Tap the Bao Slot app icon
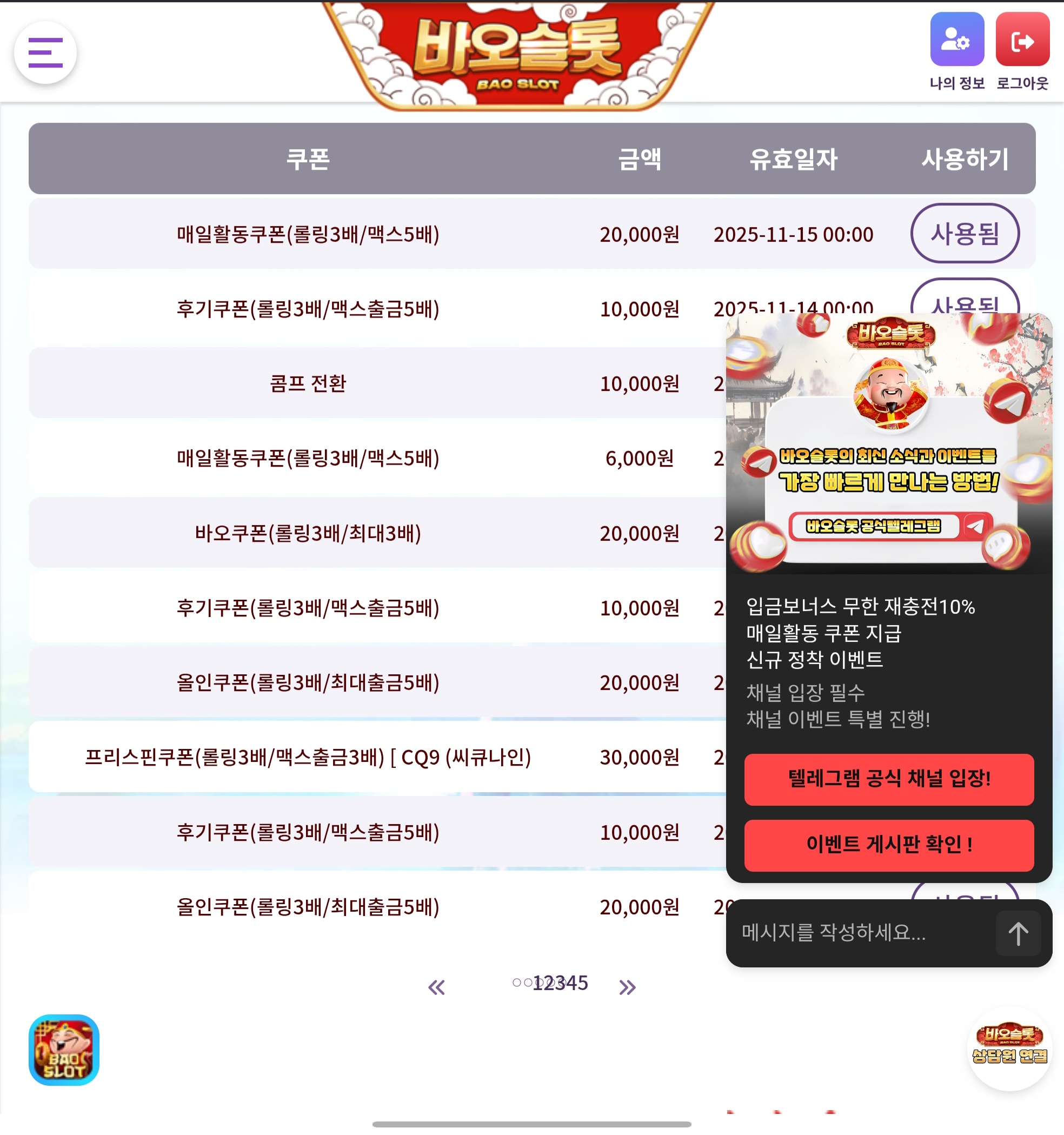 point(64,1050)
